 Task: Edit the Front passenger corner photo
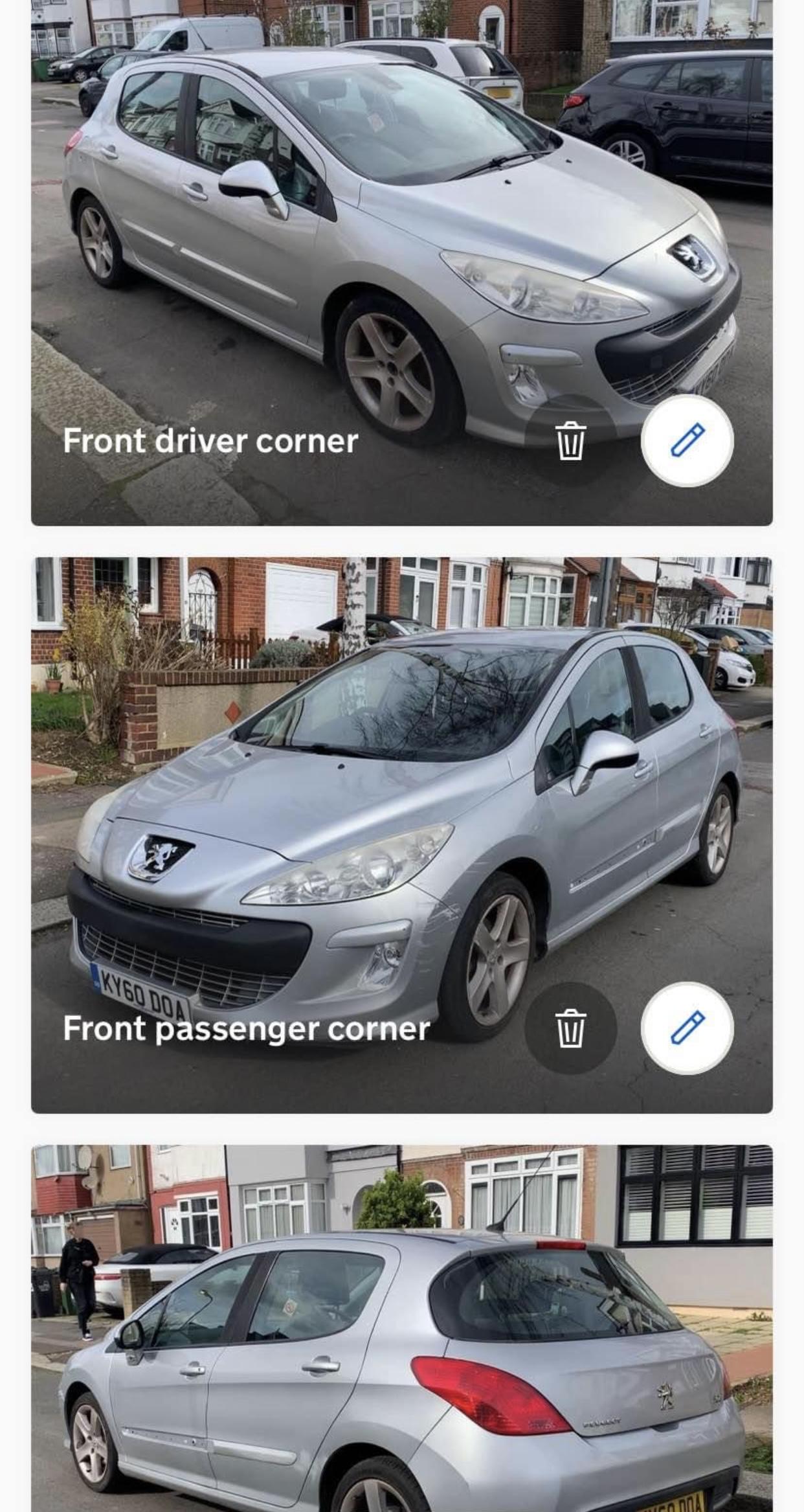[687, 1028]
